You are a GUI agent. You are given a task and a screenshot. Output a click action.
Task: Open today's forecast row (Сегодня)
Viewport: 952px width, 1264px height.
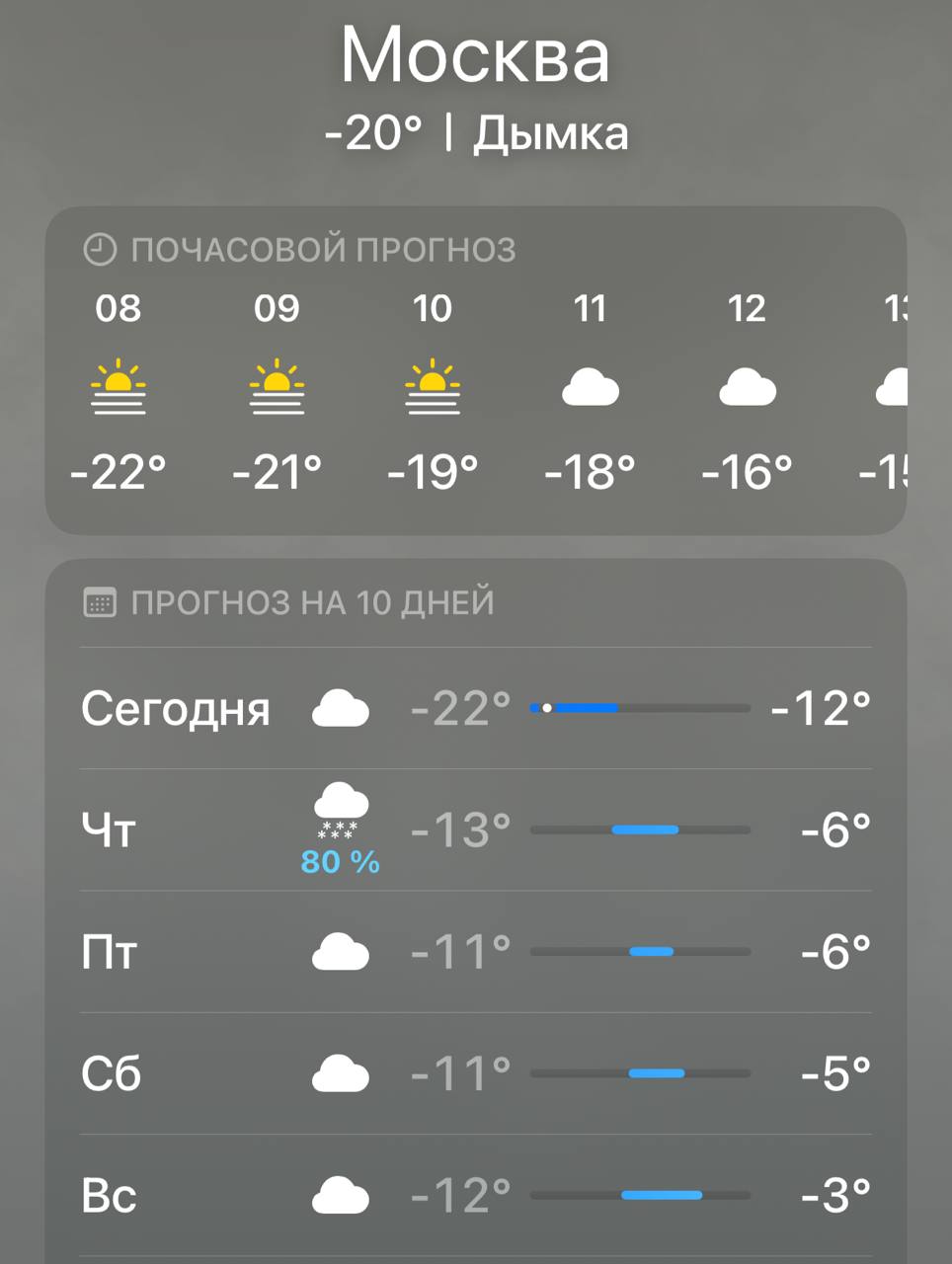[474, 708]
